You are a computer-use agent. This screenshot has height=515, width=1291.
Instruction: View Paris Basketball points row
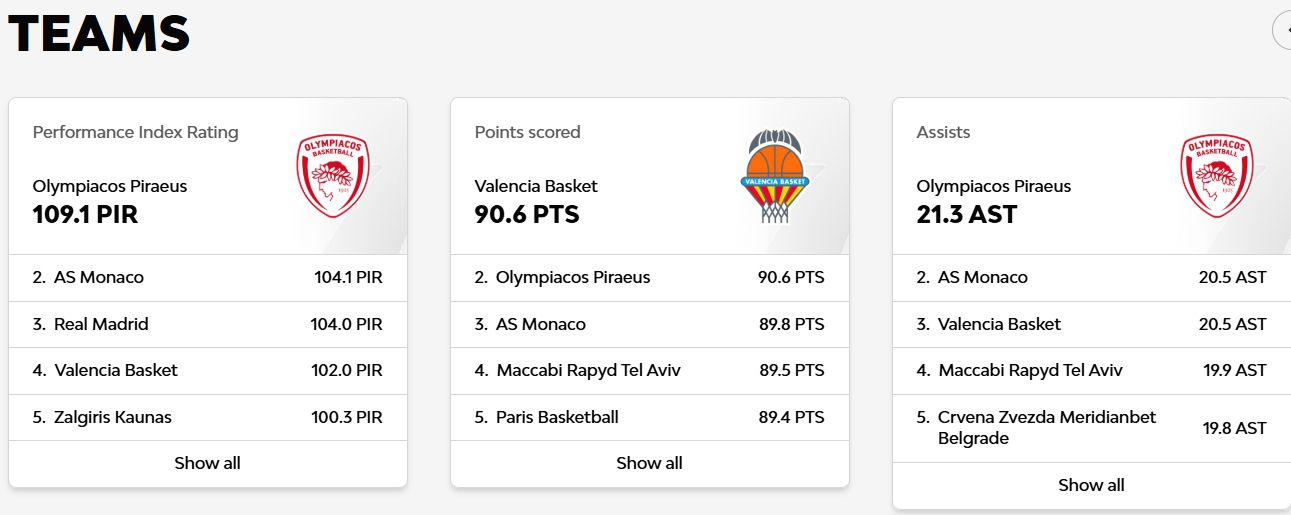pos(650,417)
